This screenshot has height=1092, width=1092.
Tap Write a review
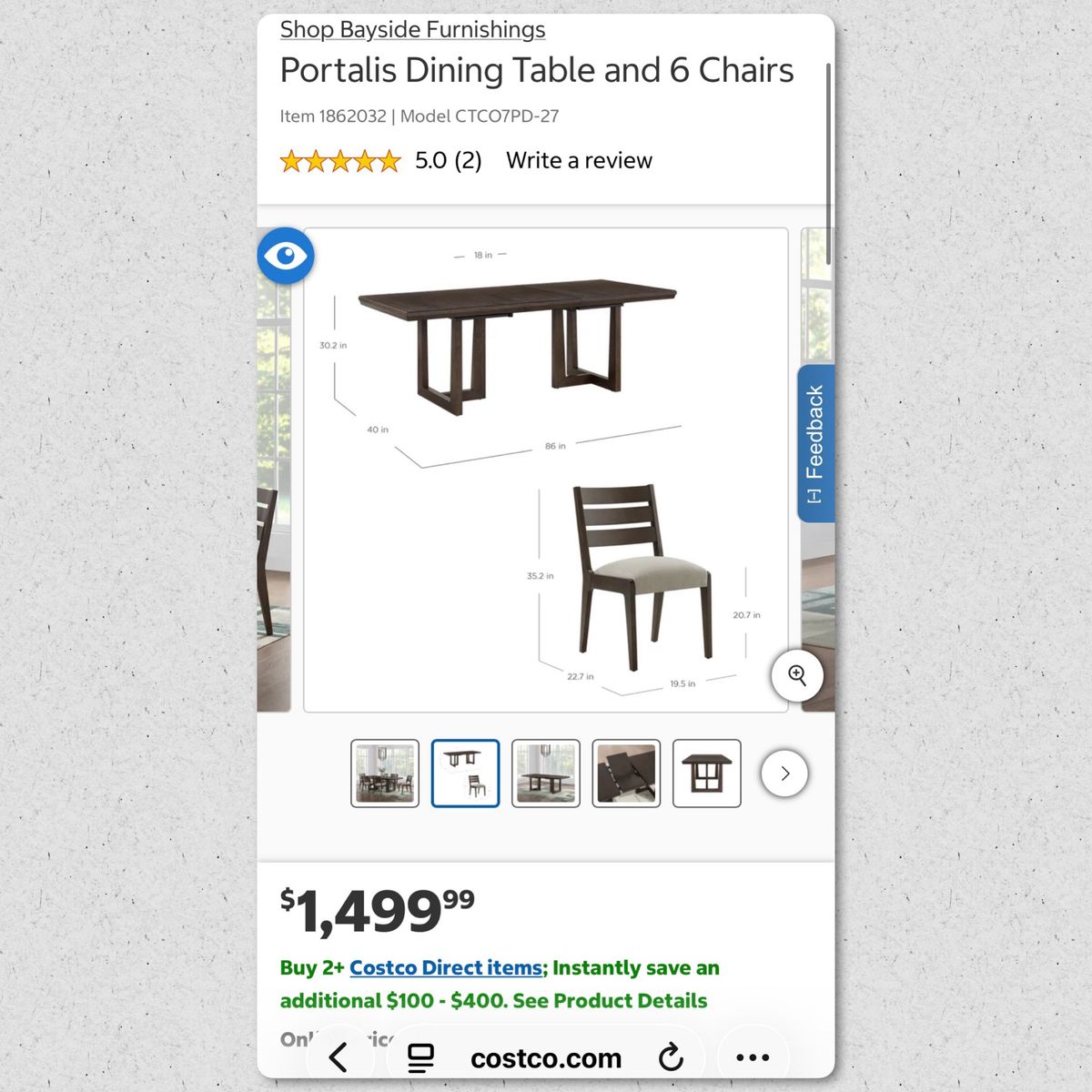click(579, 161)
